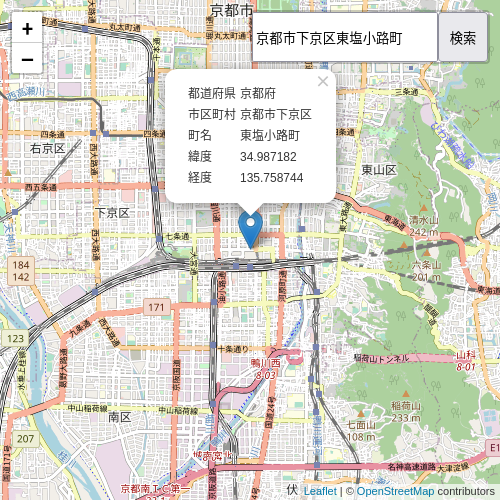The image size is (500, 500).
Task: Tap the 検索 search button
Action: pos(462,38)
